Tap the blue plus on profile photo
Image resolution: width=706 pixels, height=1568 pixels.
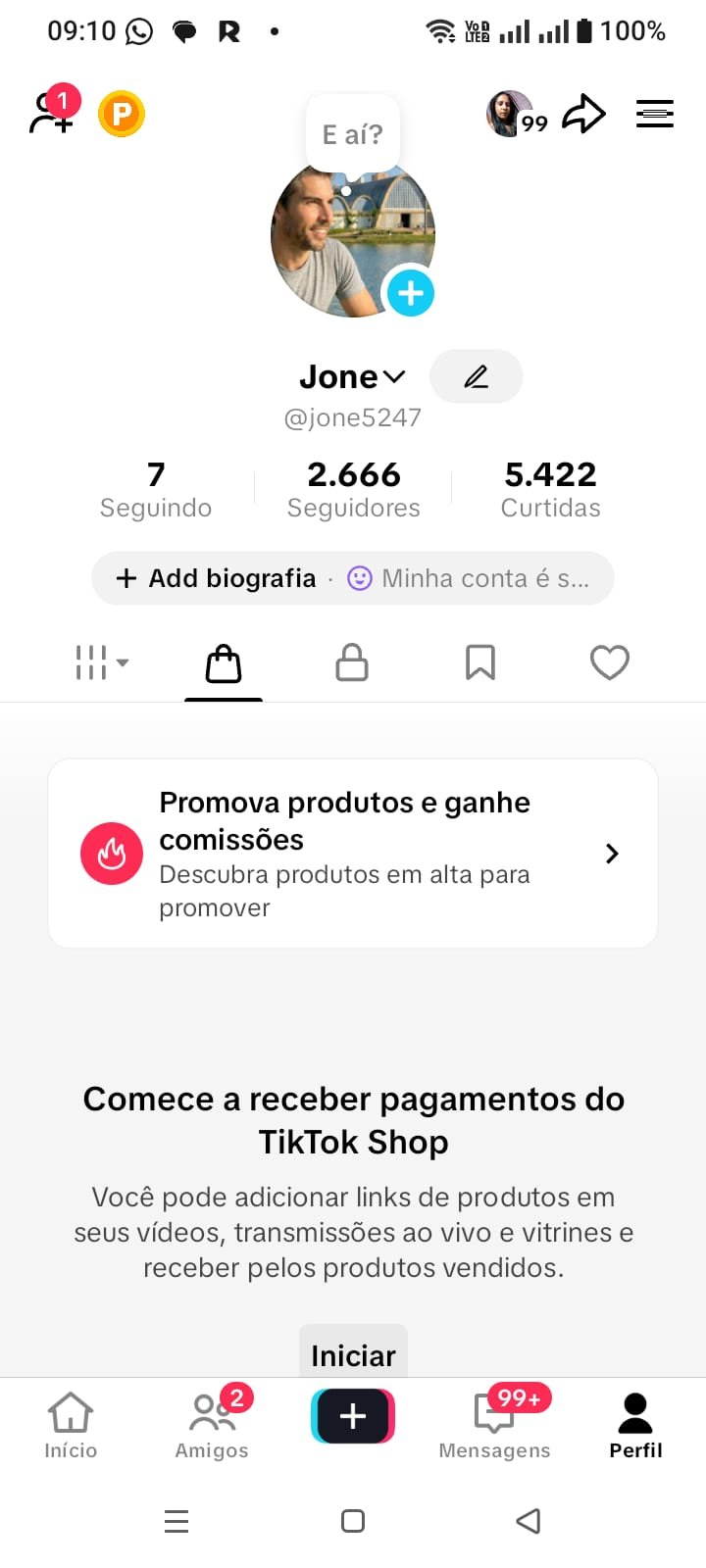coord(410,293)
